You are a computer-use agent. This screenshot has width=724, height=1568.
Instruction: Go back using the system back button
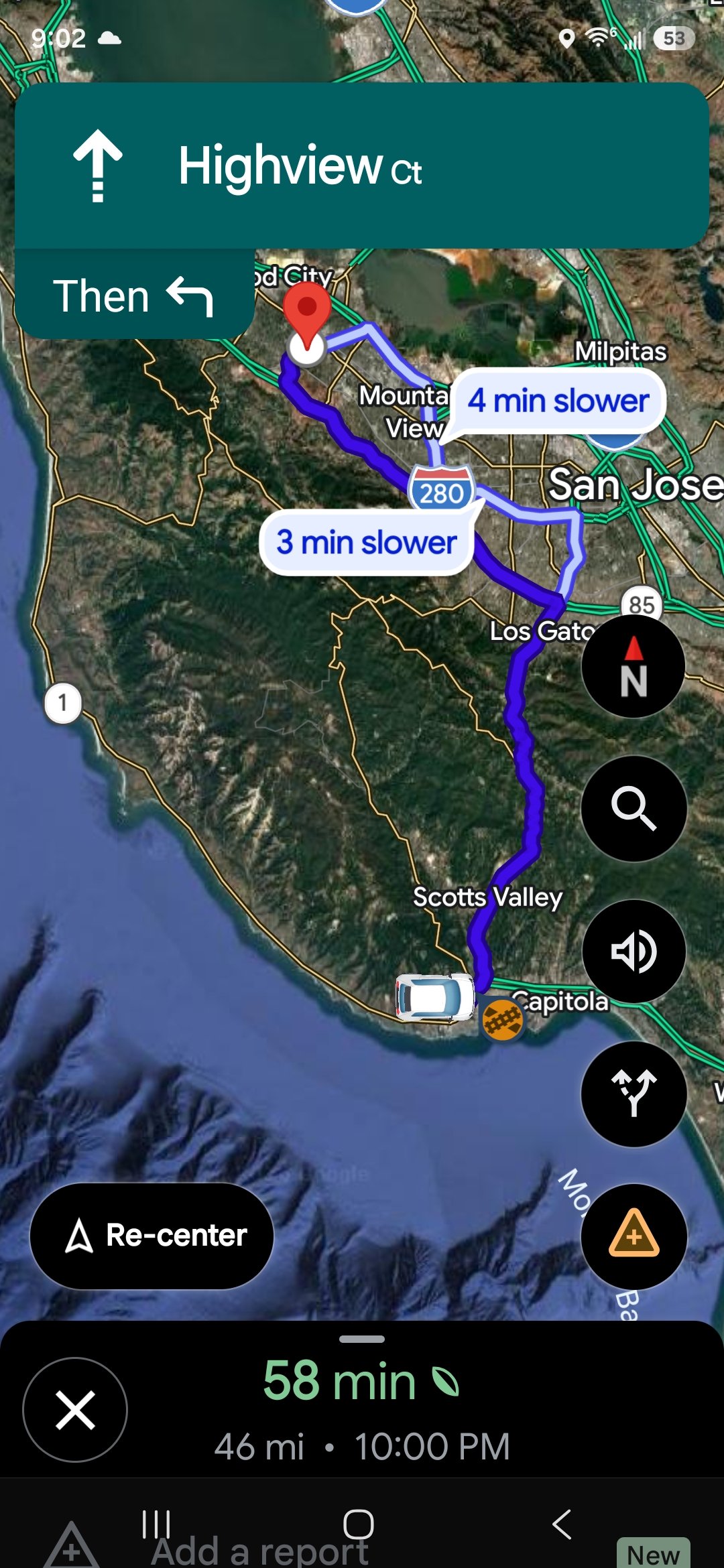[x=562, y=1524]
